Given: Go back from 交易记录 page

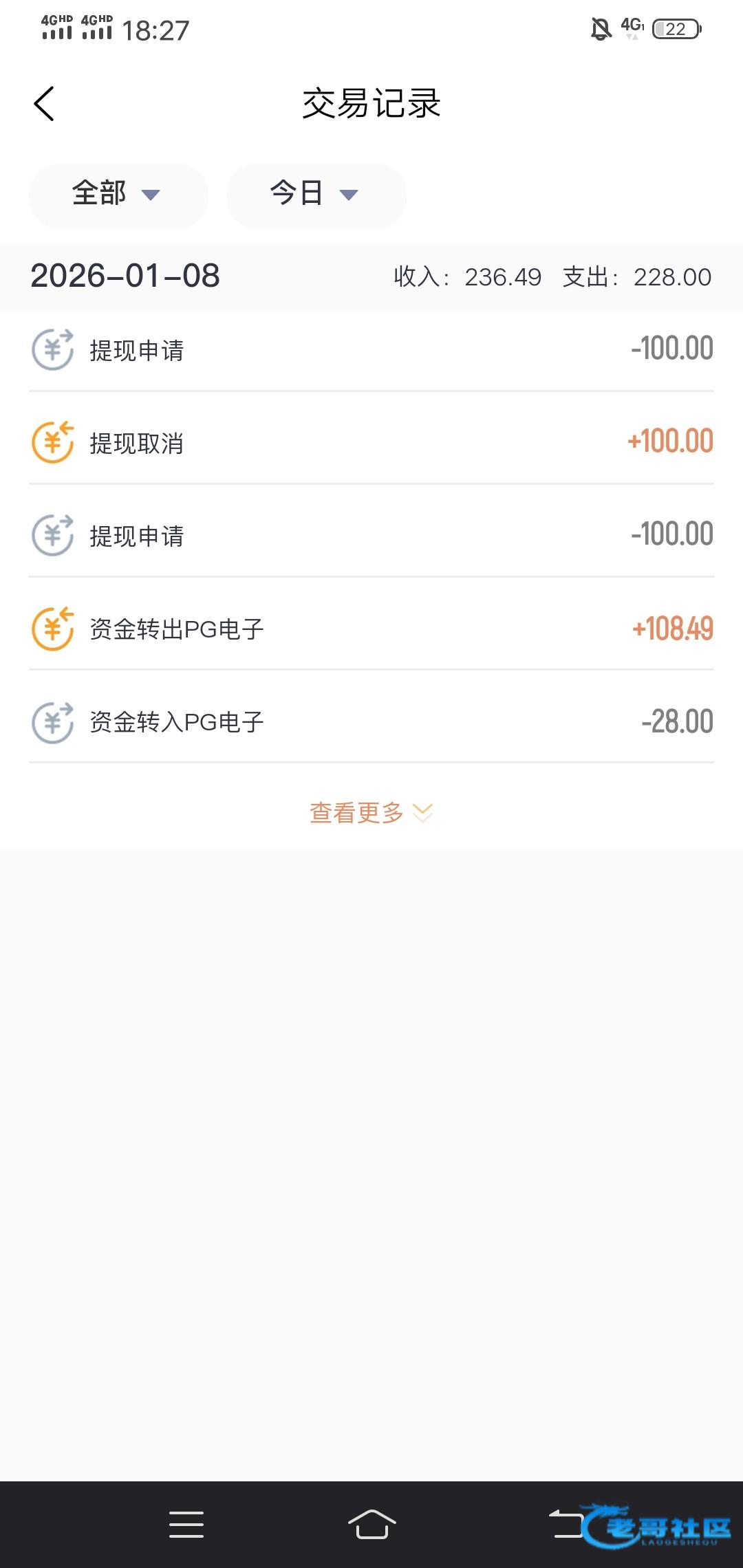Looking at the screenshot, I should point(44,104).
